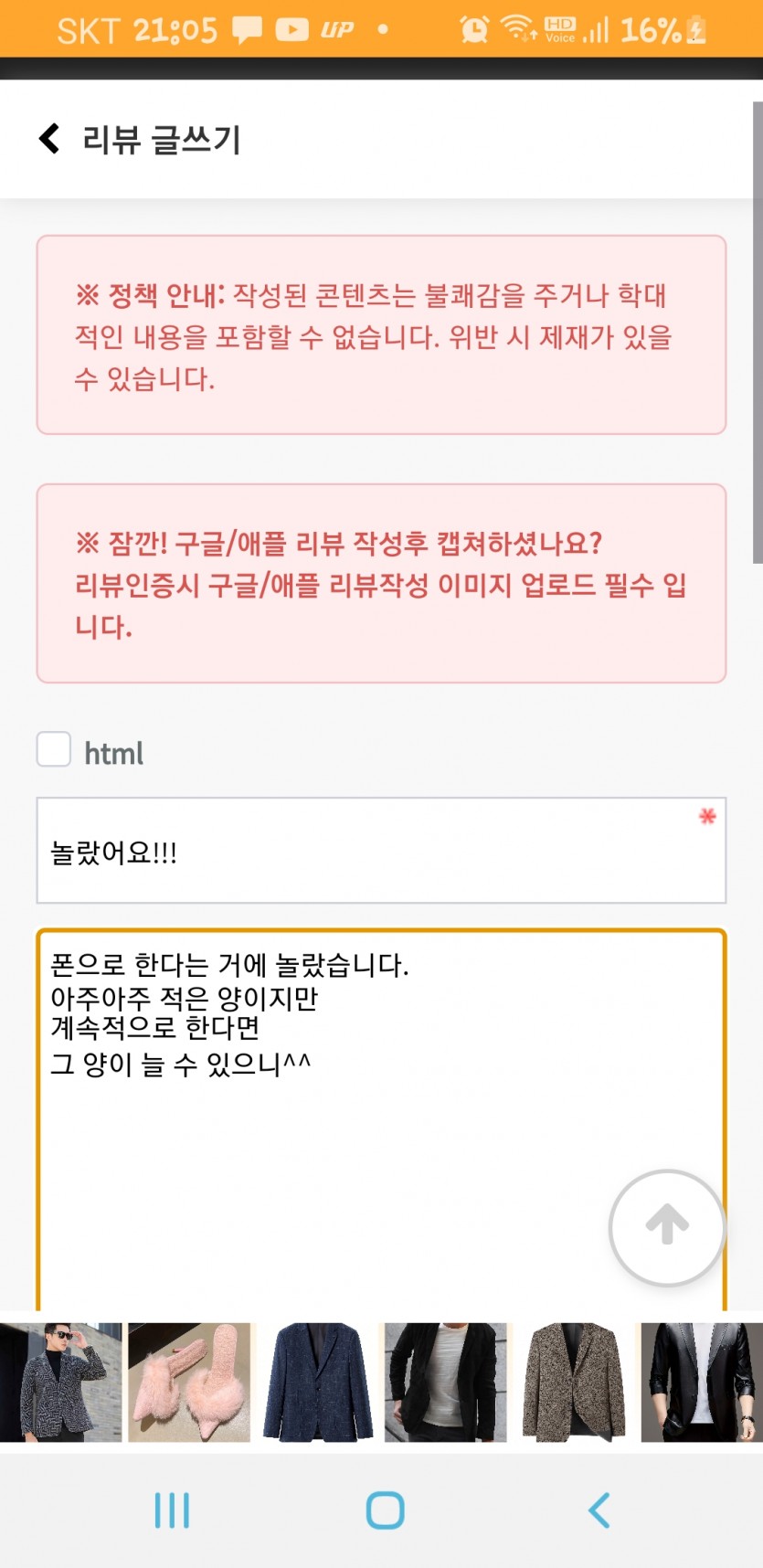Open the brown tweed blazer ad
The image size is (763, 1568).
coord(574,1383)
